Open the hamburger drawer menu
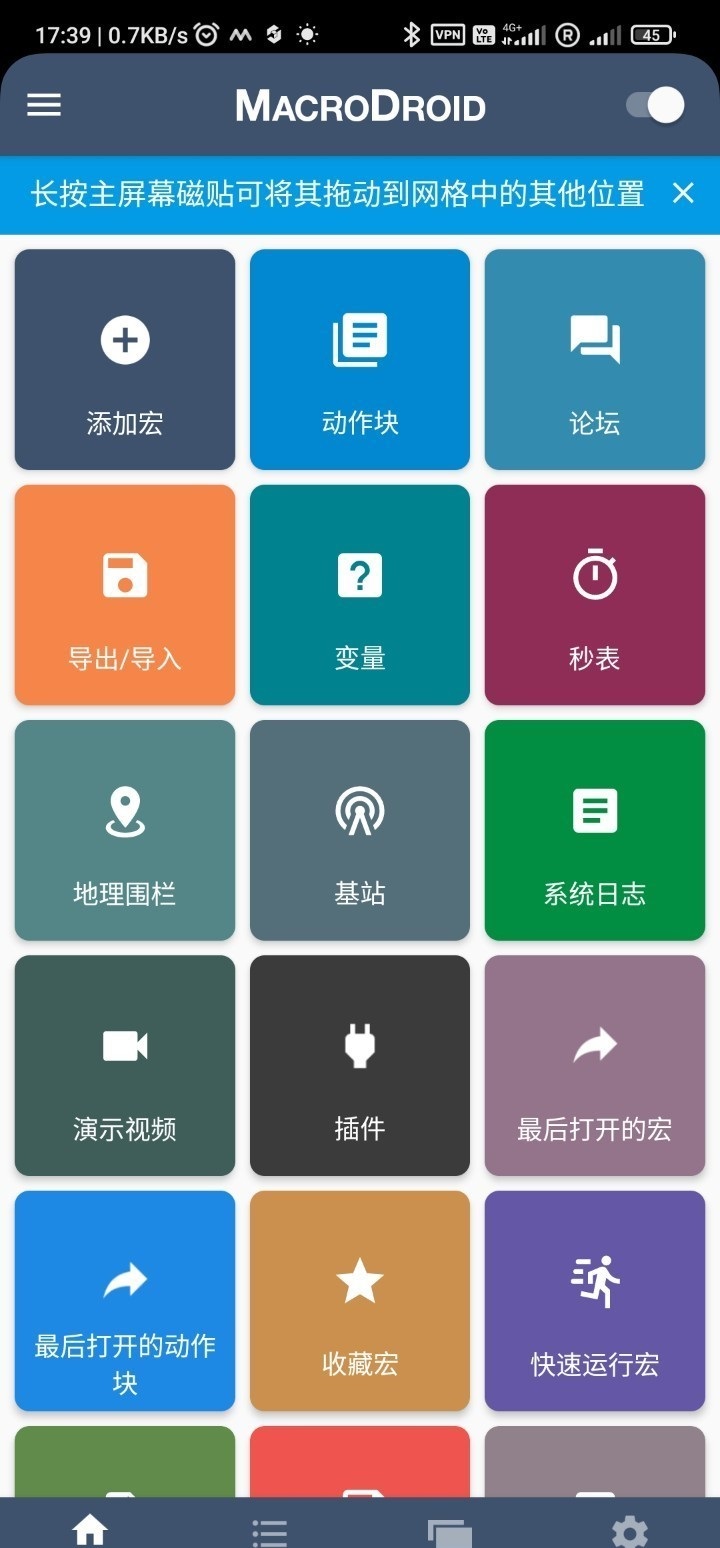 44,105
